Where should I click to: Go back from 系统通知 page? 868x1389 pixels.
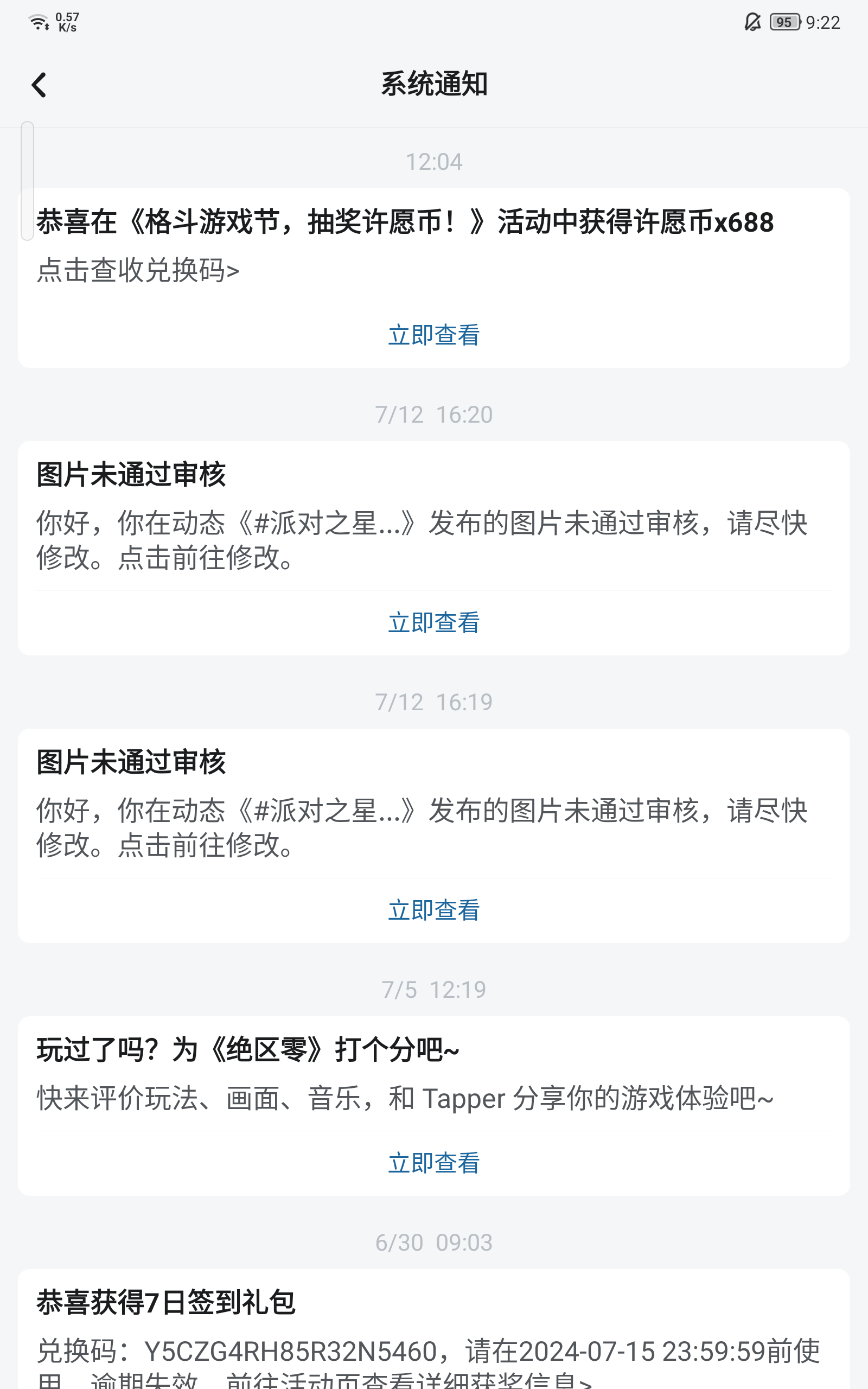point(39,85)
